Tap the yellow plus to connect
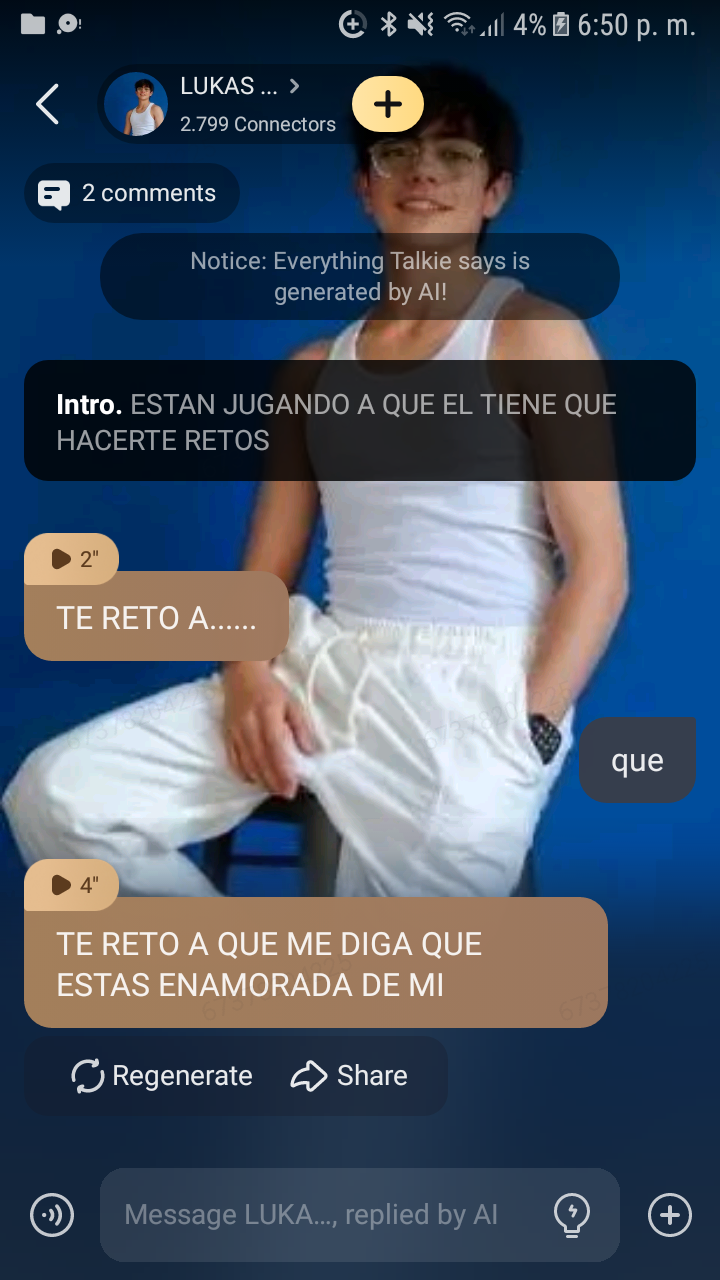720x1280 pixels. 388,104
